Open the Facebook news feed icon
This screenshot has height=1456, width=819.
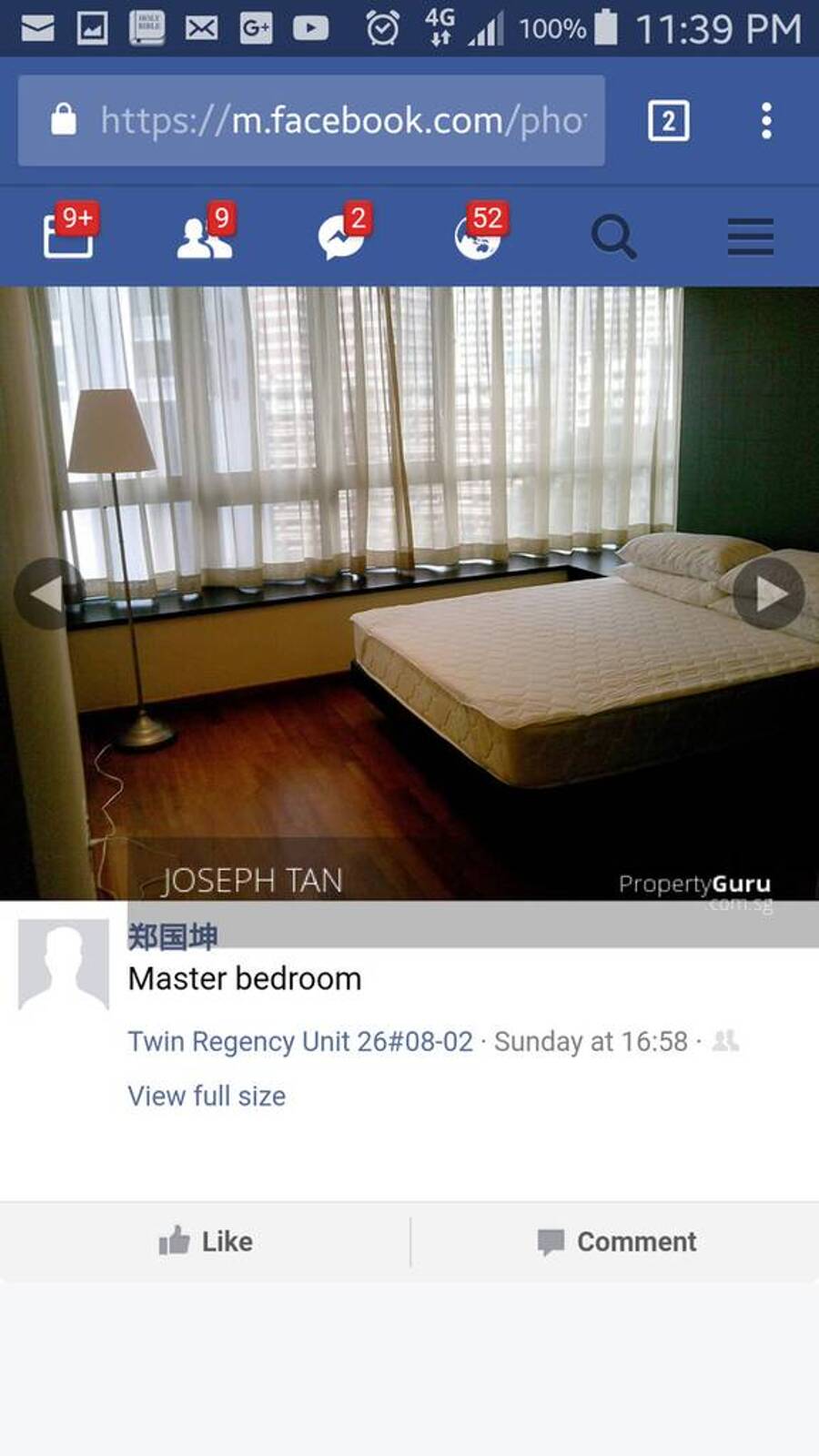(69, 237)
